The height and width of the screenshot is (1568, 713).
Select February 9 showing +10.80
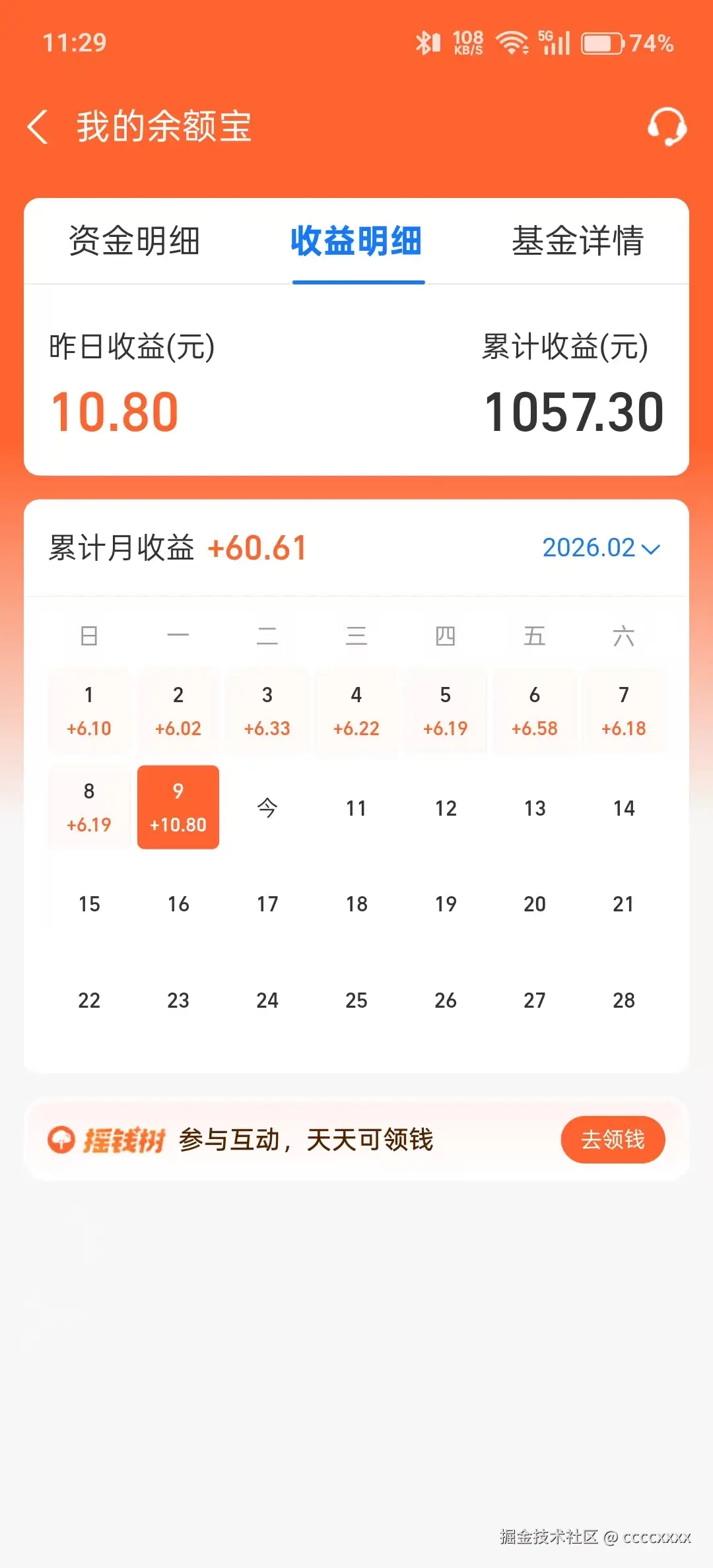coord(178,806)
